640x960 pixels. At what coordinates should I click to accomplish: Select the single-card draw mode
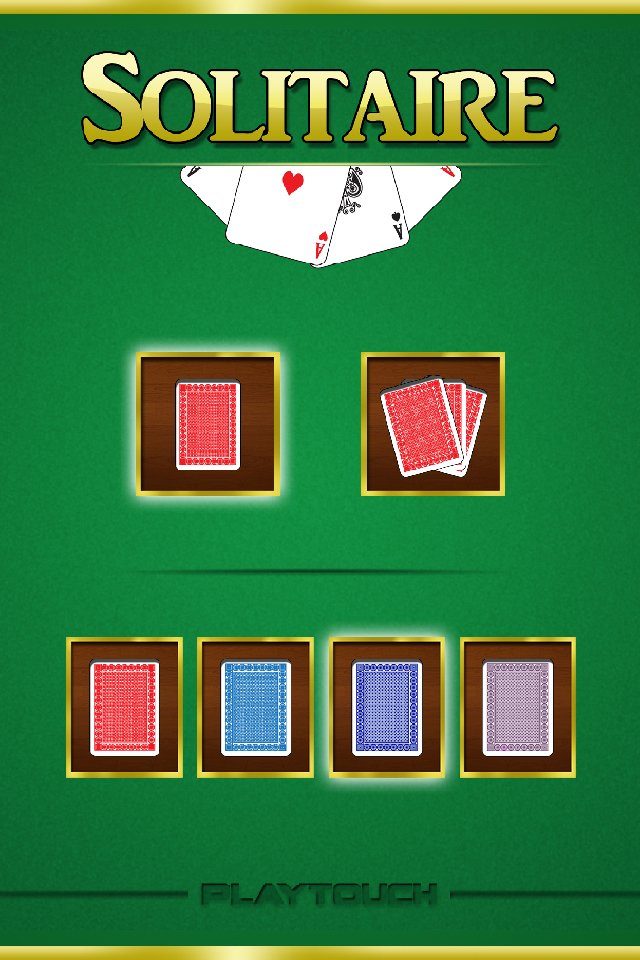208,424
